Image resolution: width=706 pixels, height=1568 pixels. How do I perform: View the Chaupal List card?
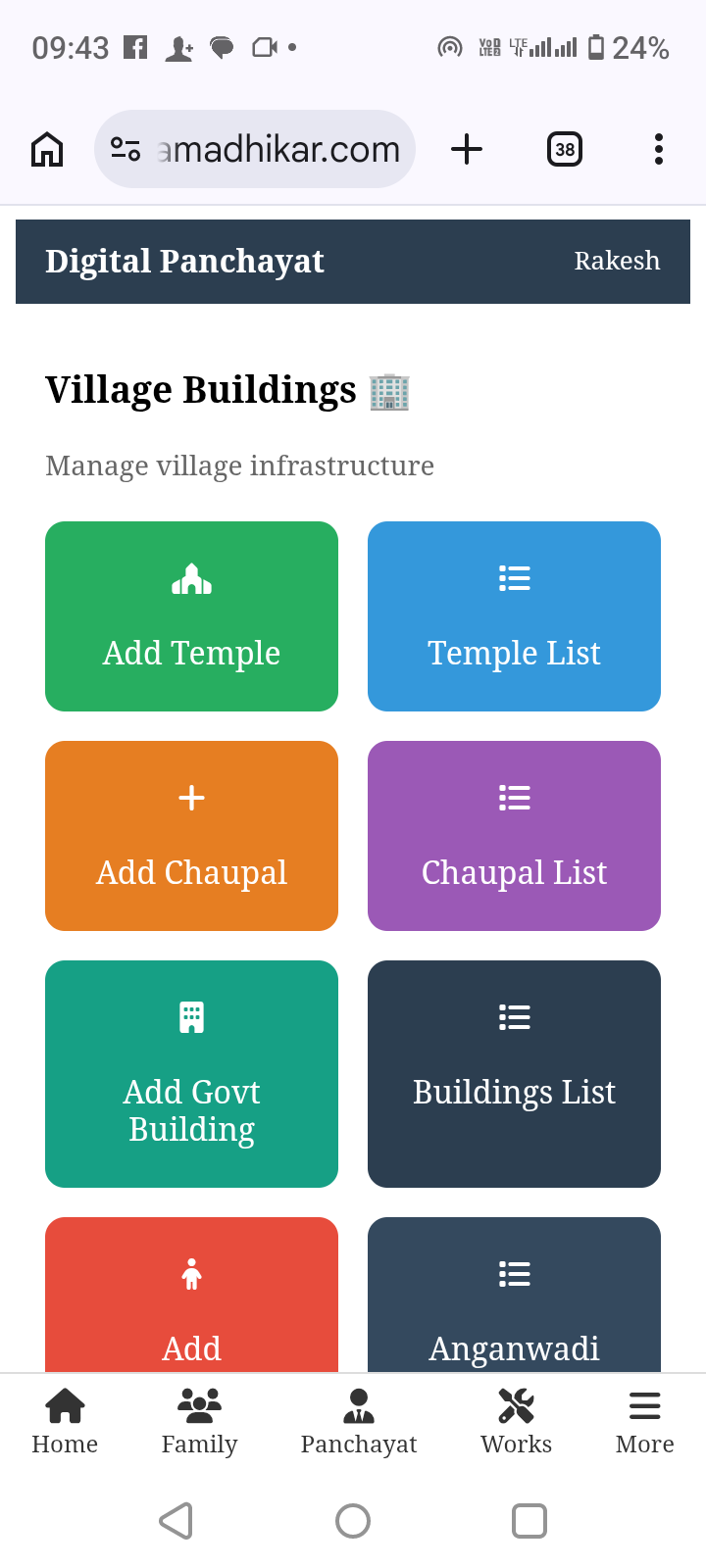(514, 836)
